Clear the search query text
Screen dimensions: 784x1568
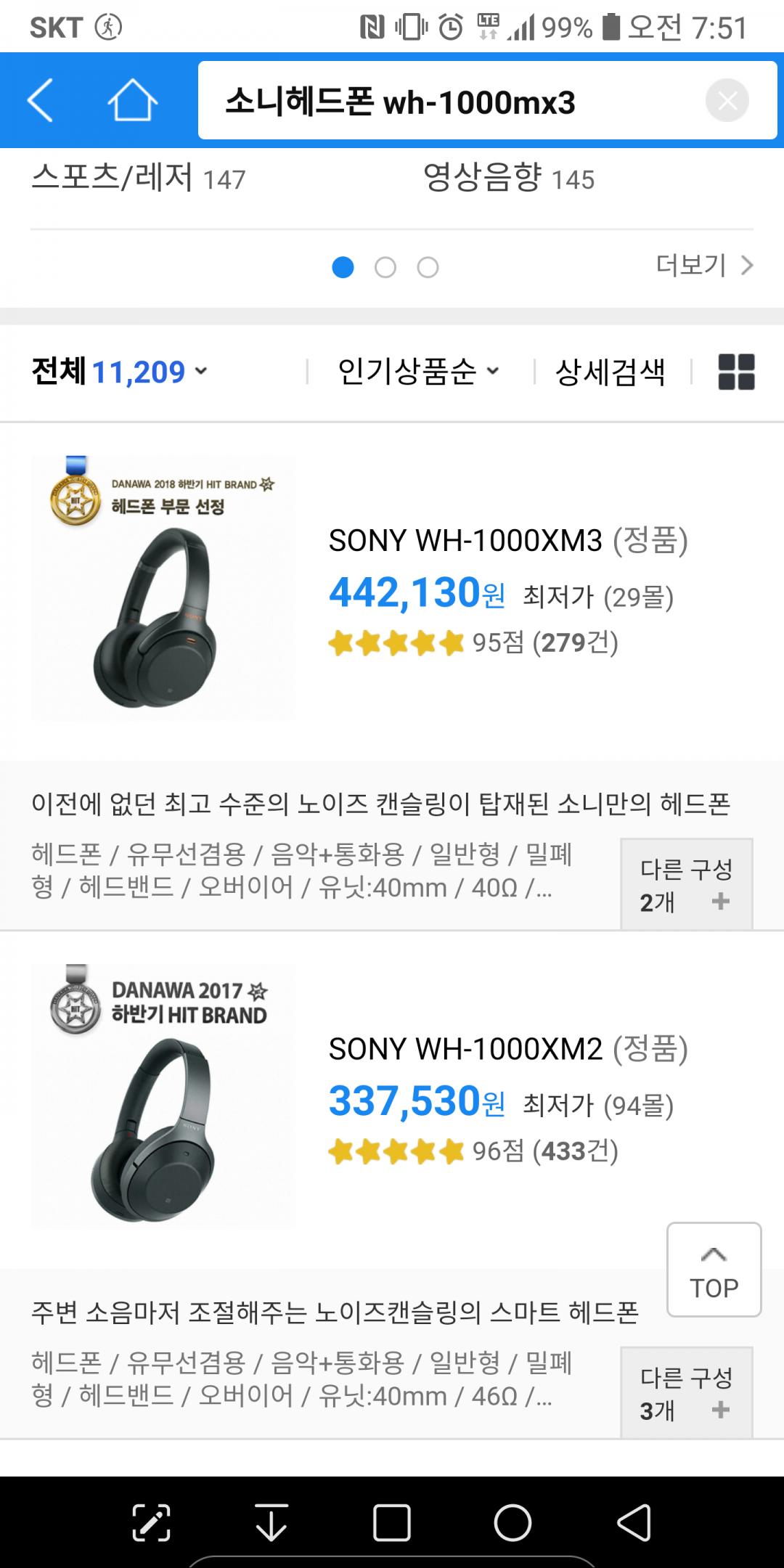pos(727,101)
